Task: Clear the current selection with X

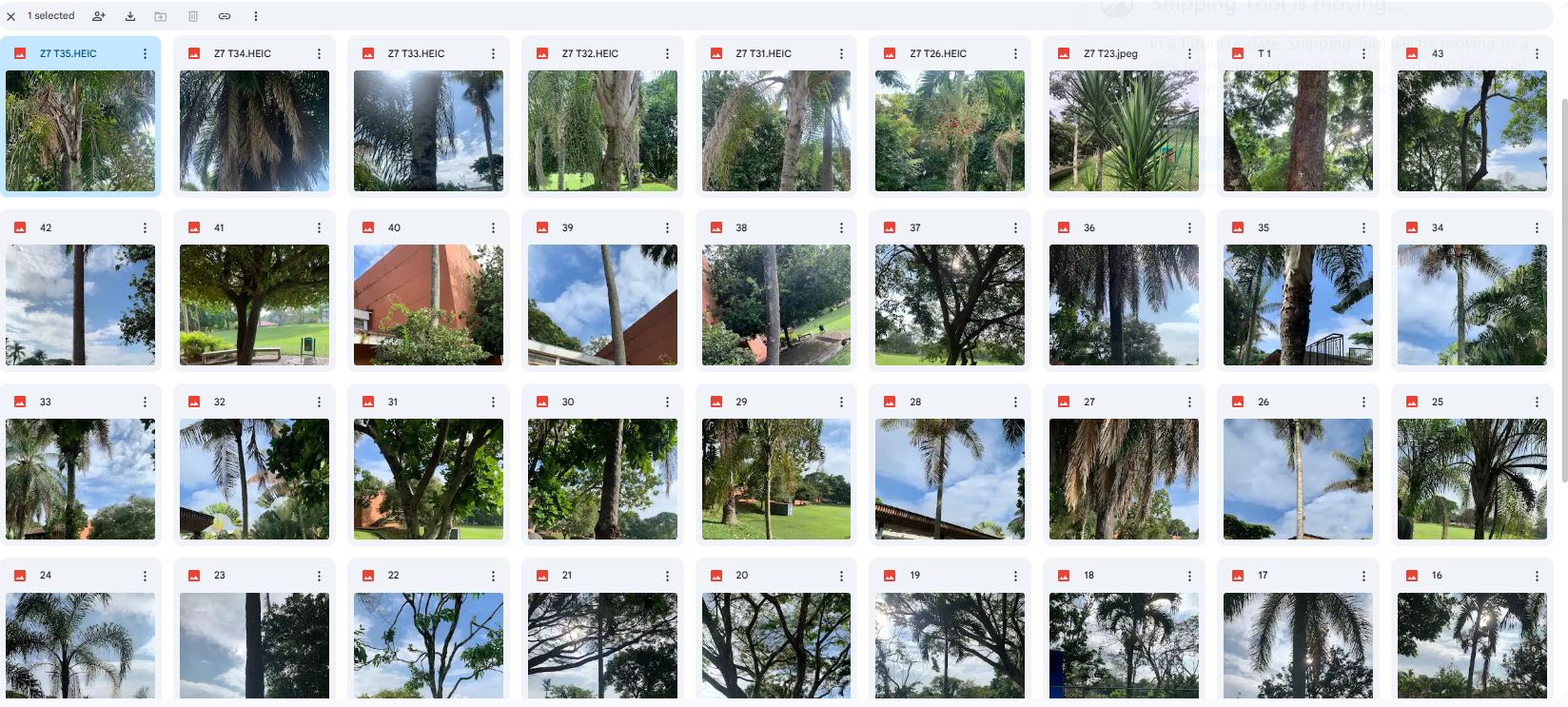Action: tap(11, 16)
